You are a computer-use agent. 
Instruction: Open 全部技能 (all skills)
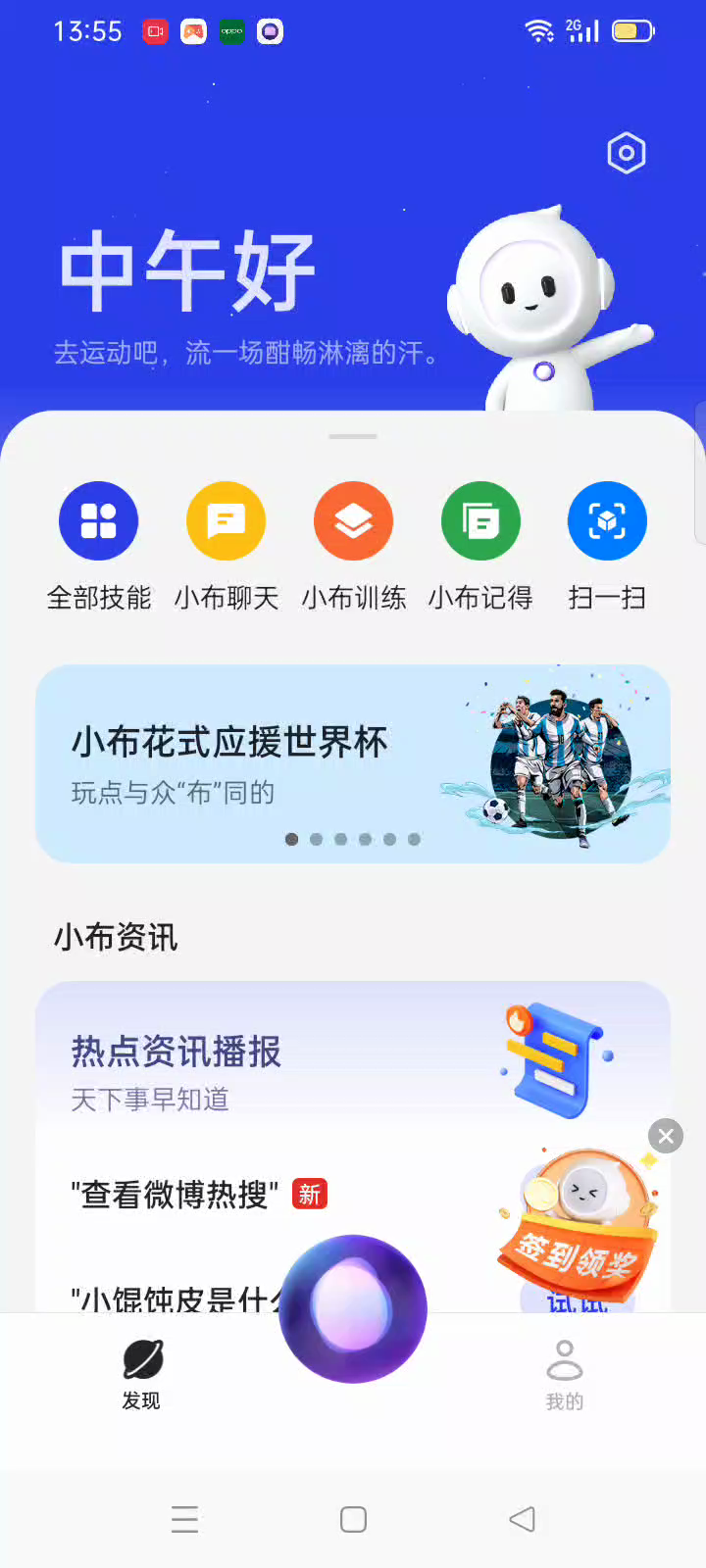click(x=98, y=521)
